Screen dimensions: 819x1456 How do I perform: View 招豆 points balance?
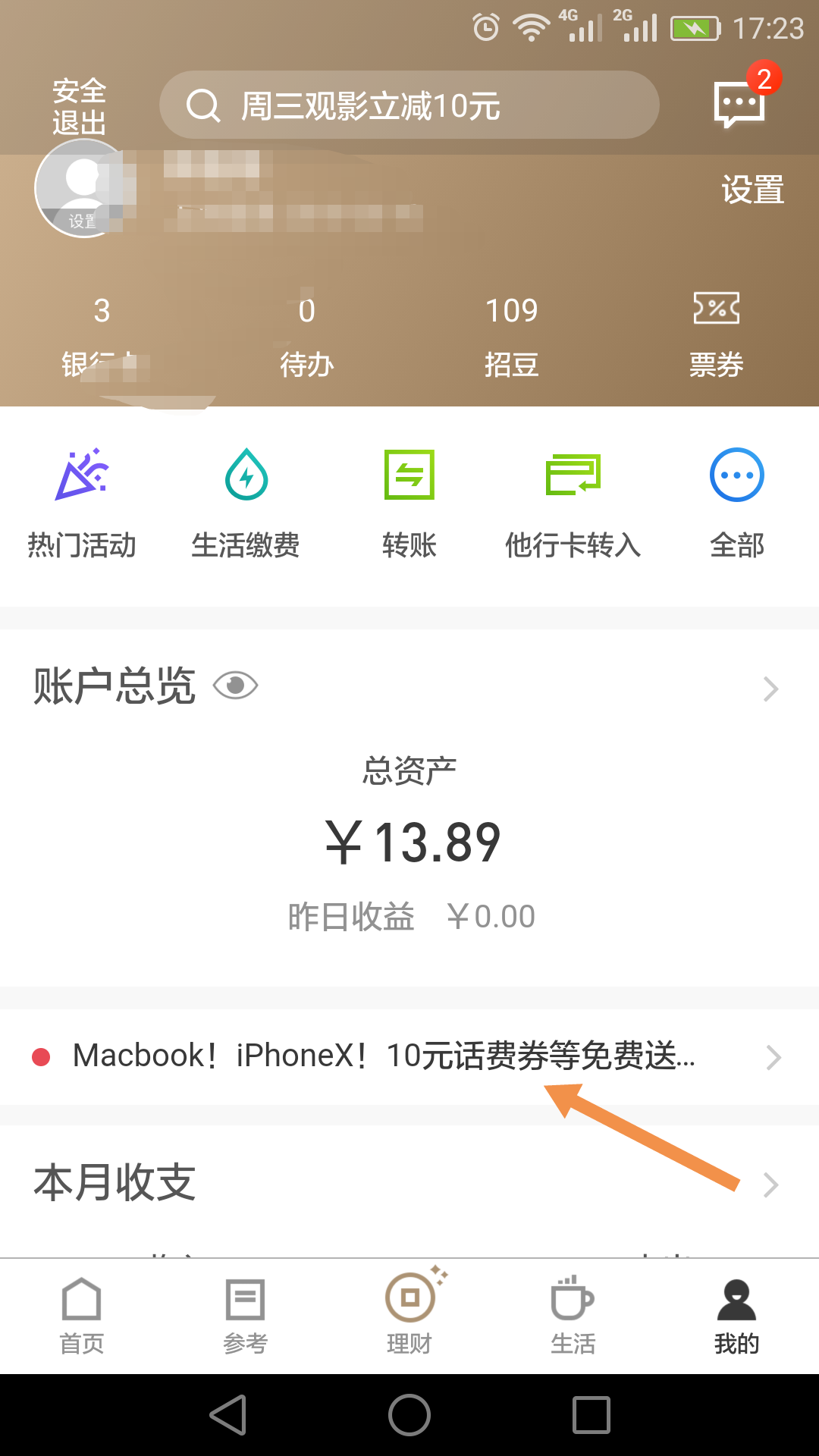[512, 337]
